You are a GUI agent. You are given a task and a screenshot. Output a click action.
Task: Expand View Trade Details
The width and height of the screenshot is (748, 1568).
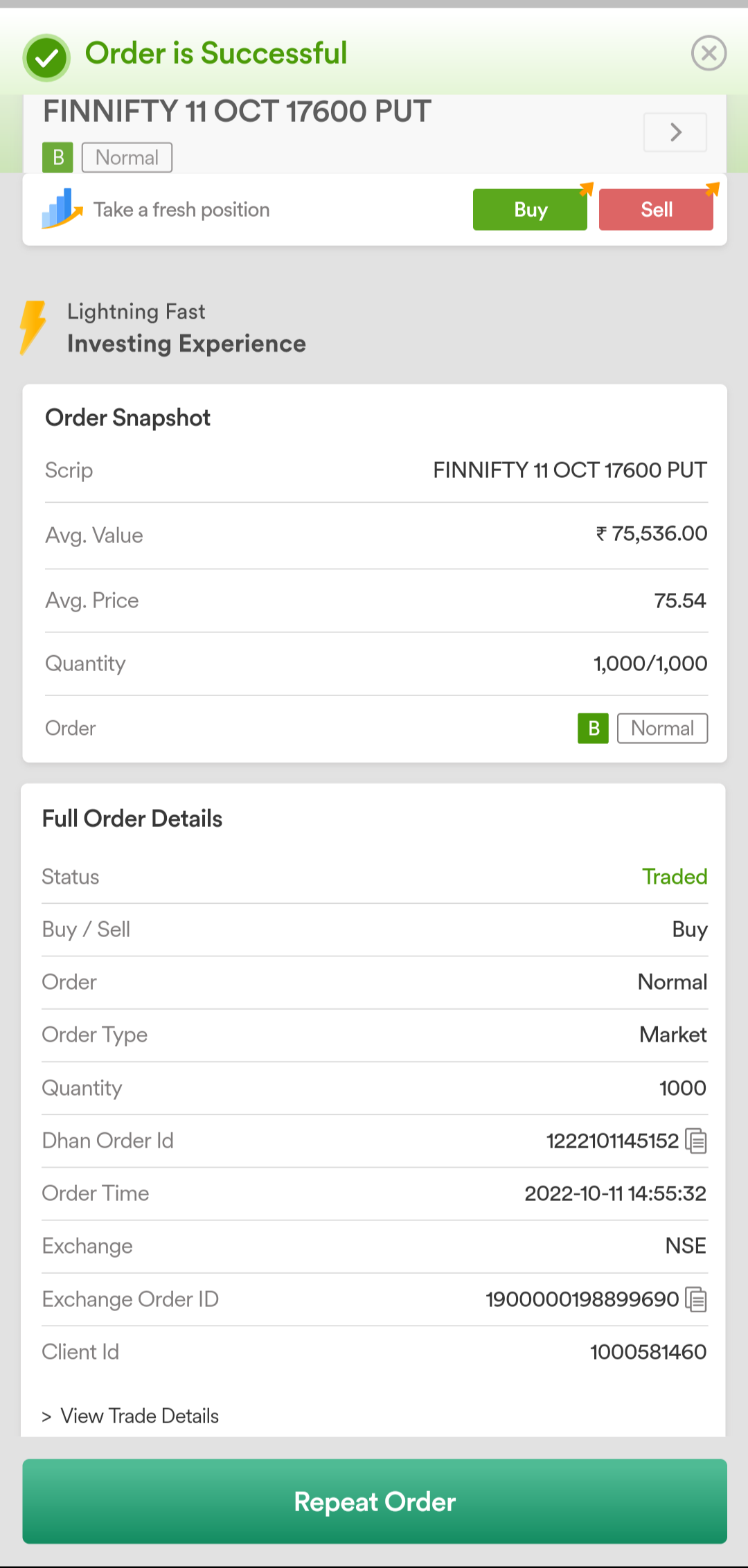pyautogui.click(x=130, y=1416)
